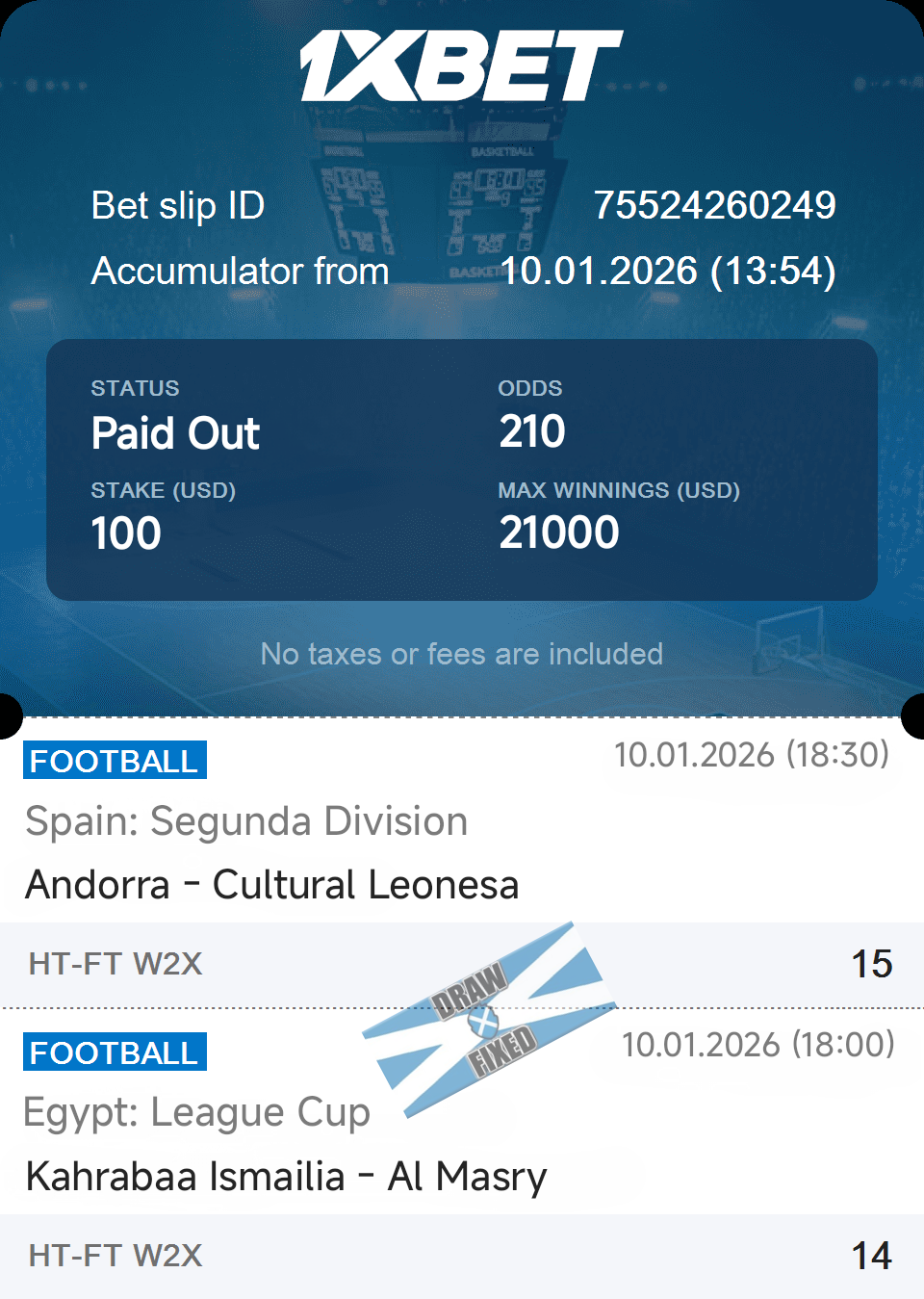Click the No taxes or fees notice
924x1299 pixels.
(462, 654)
